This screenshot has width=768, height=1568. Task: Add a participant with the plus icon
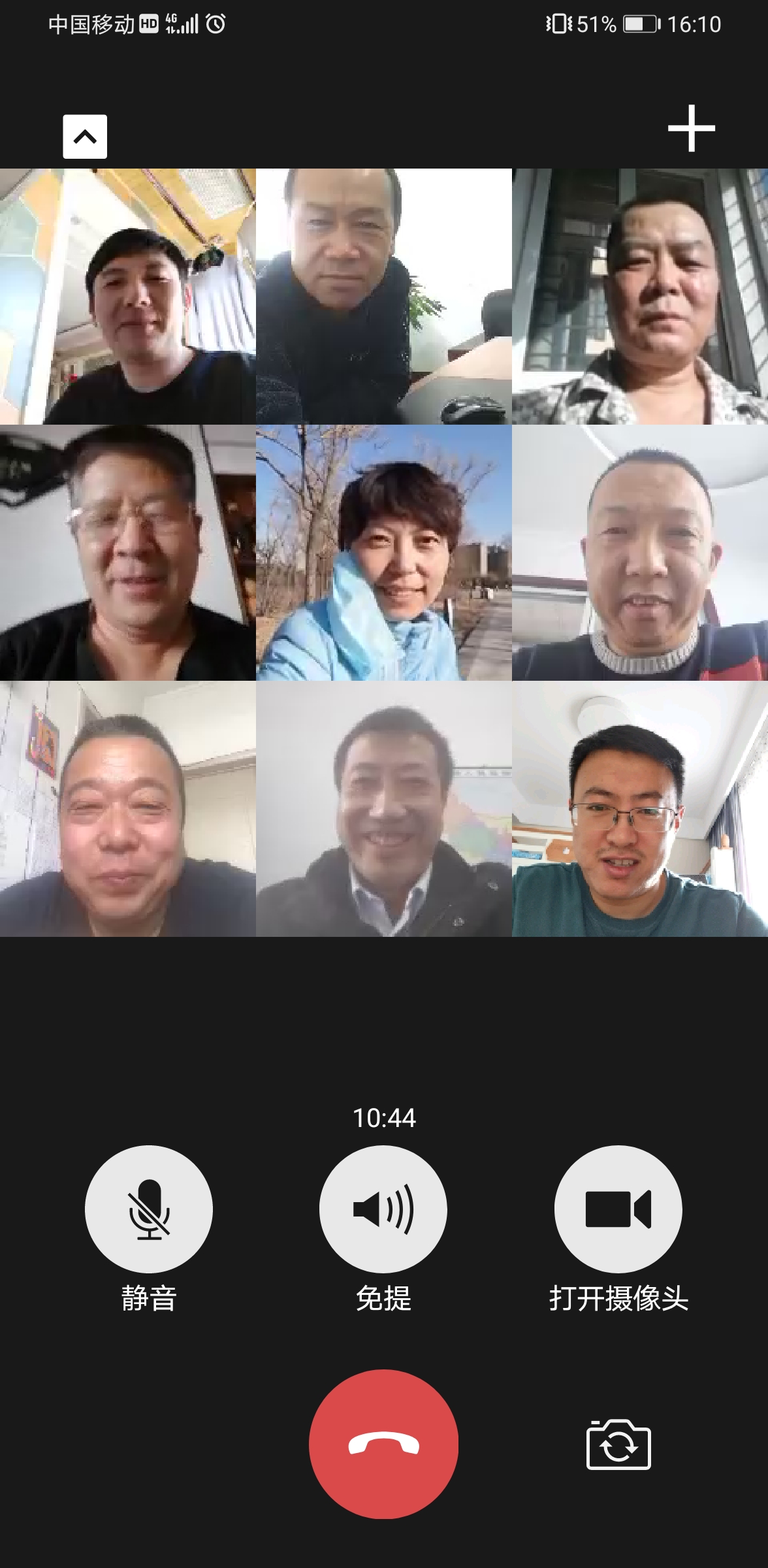tap(691, 129)
